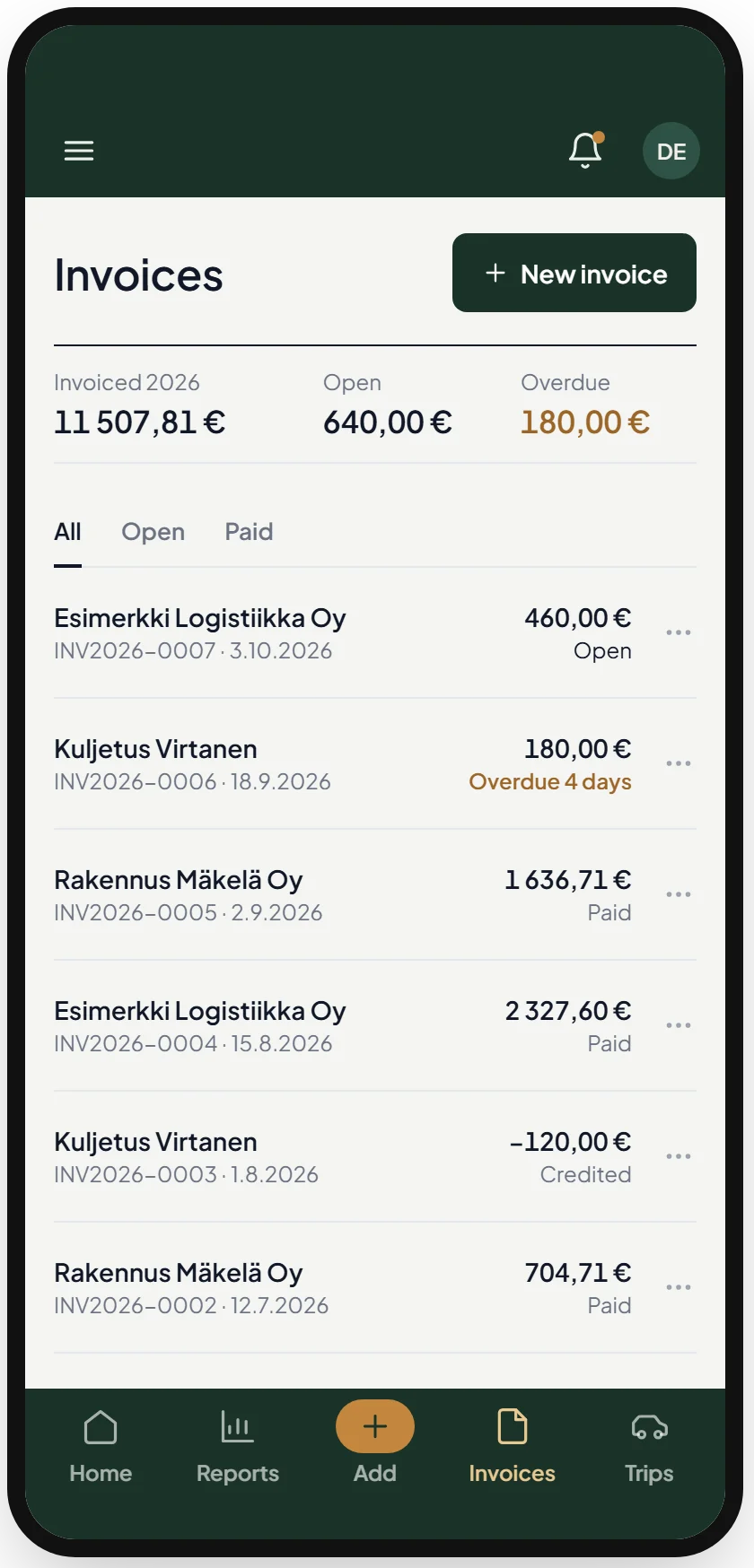Switch to the Open filter tab

(153, 532)
